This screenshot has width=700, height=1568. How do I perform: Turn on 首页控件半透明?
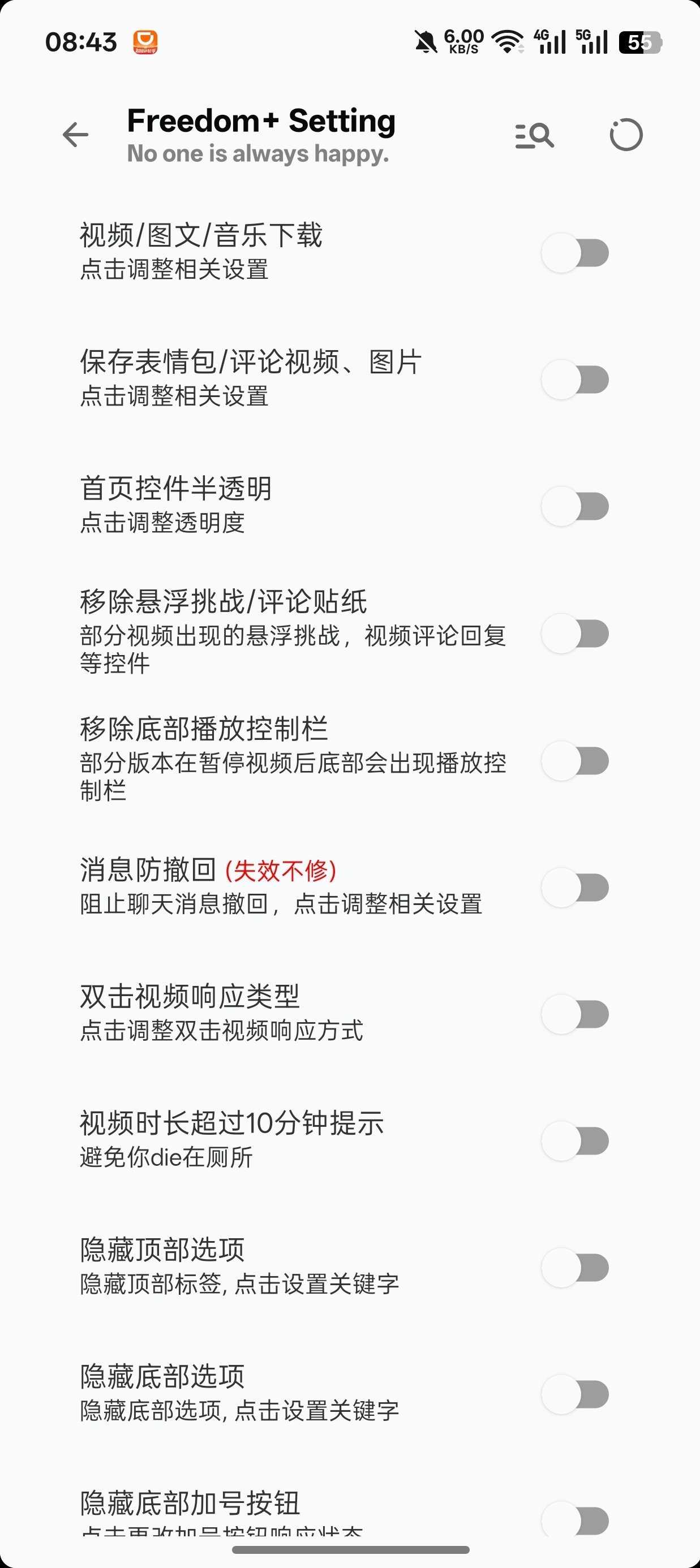click(x=575, y=506)
